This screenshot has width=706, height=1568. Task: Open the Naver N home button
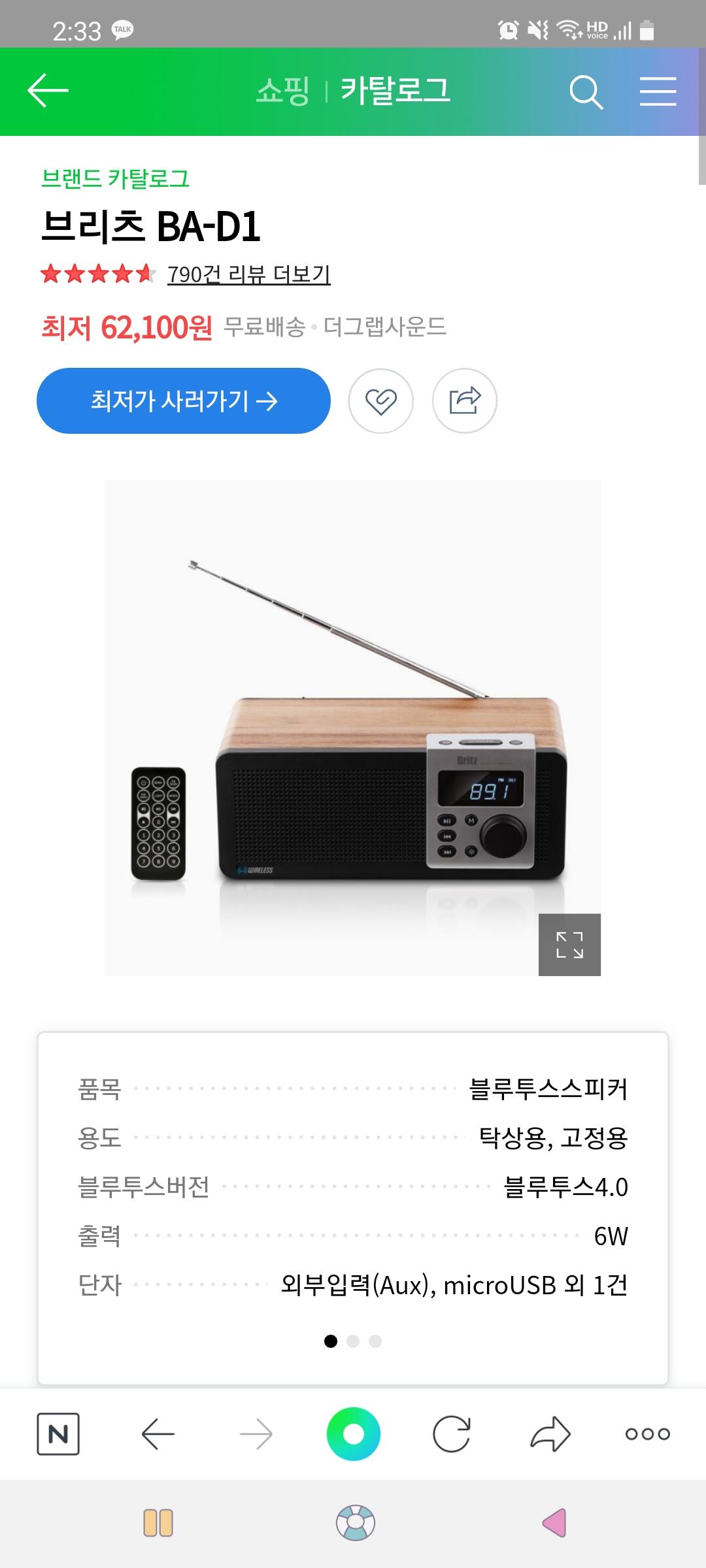click(x=58, y=1434)
